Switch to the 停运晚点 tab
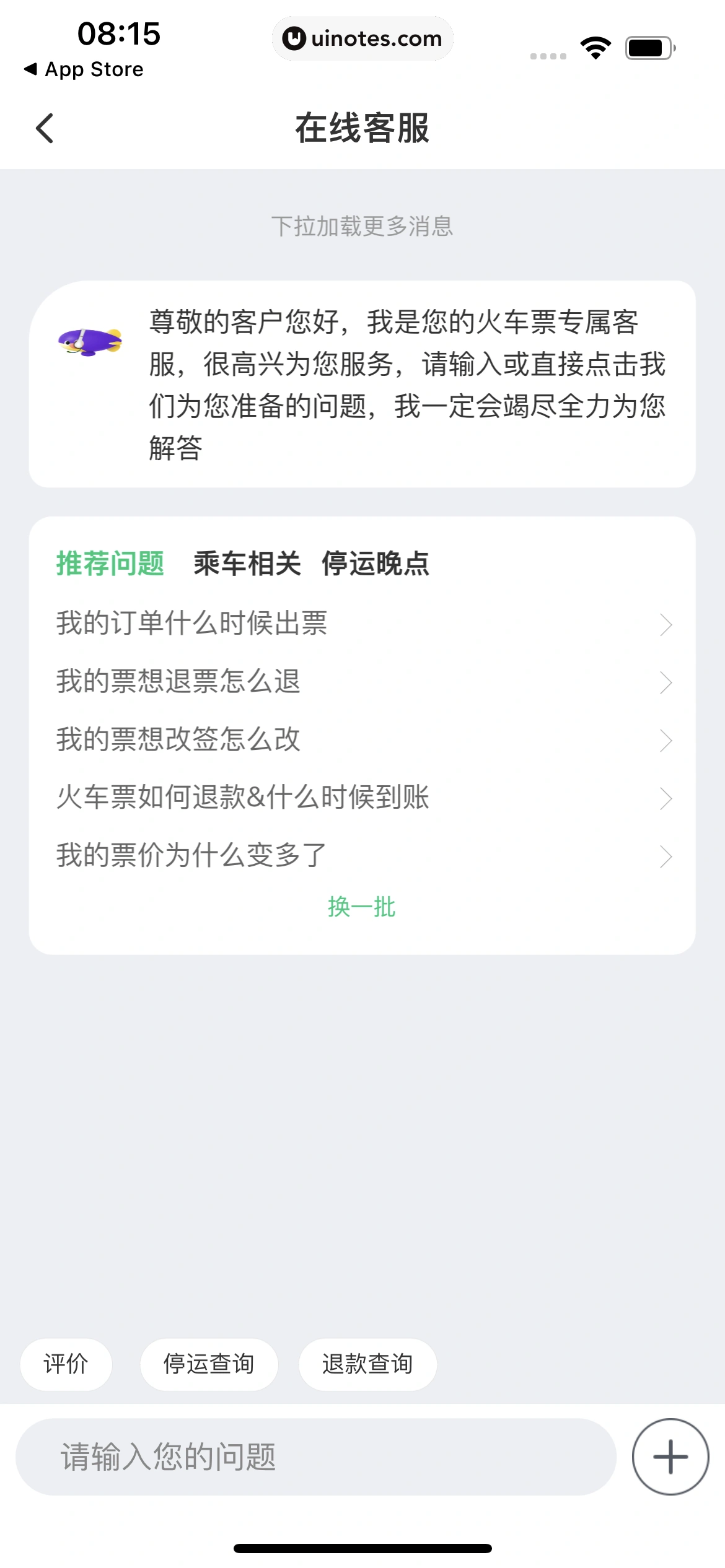 (375, 564)
